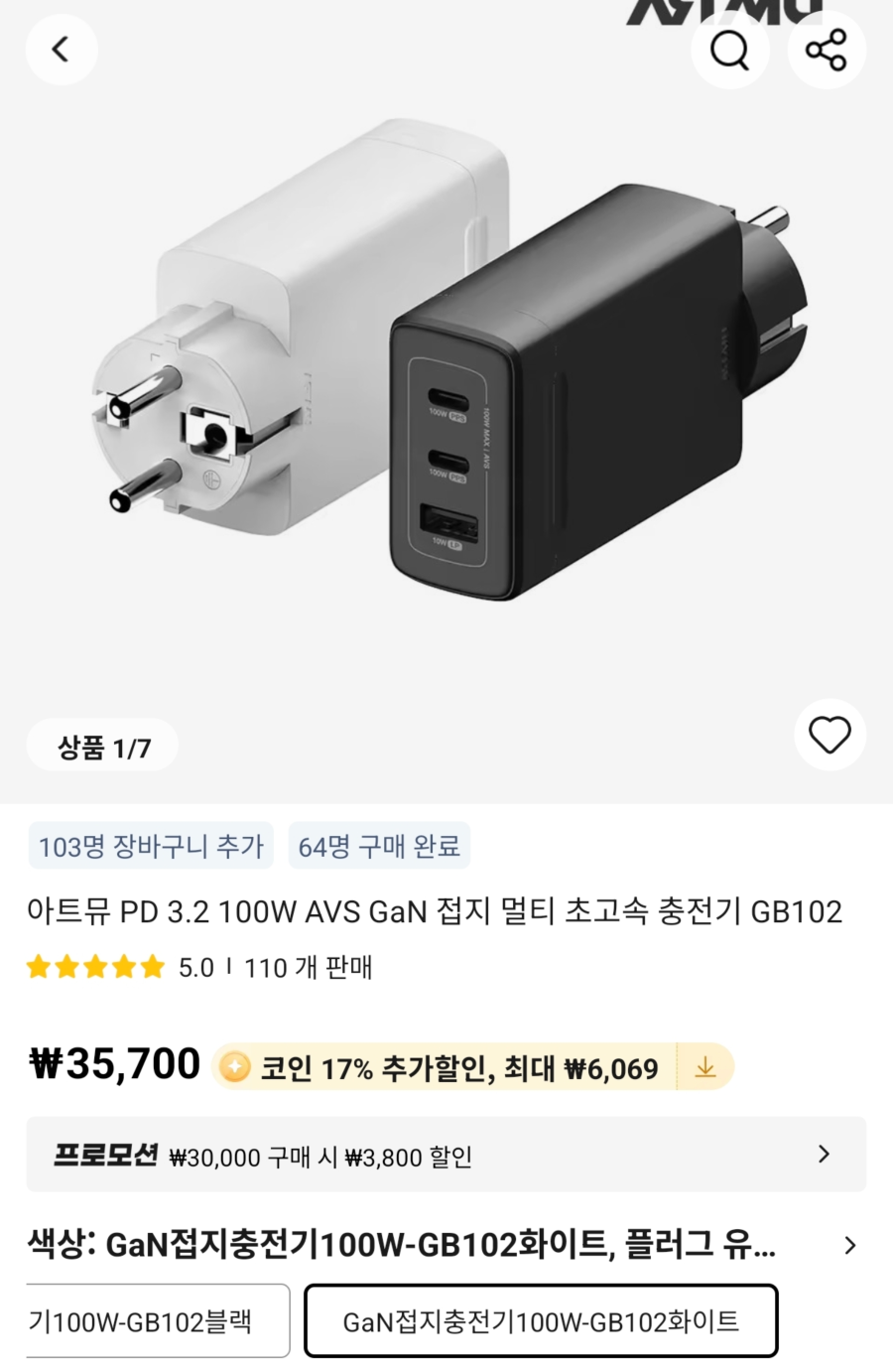Tap the share icon in the top right

click(827, 50)
